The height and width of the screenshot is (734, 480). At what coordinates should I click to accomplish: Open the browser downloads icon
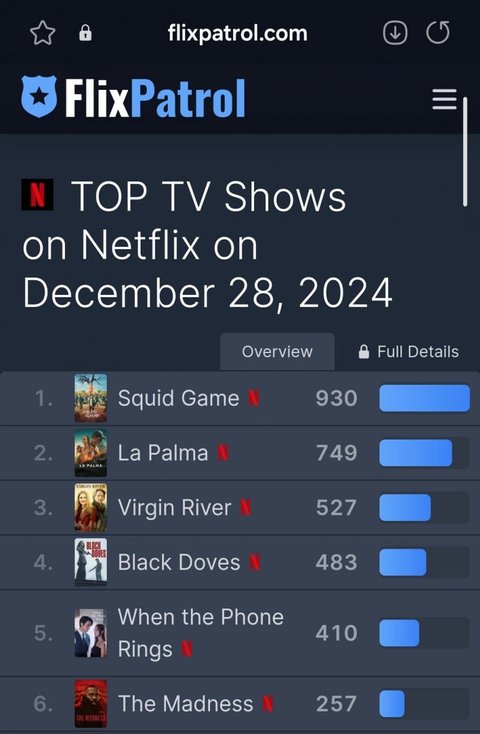pos(395,33)
